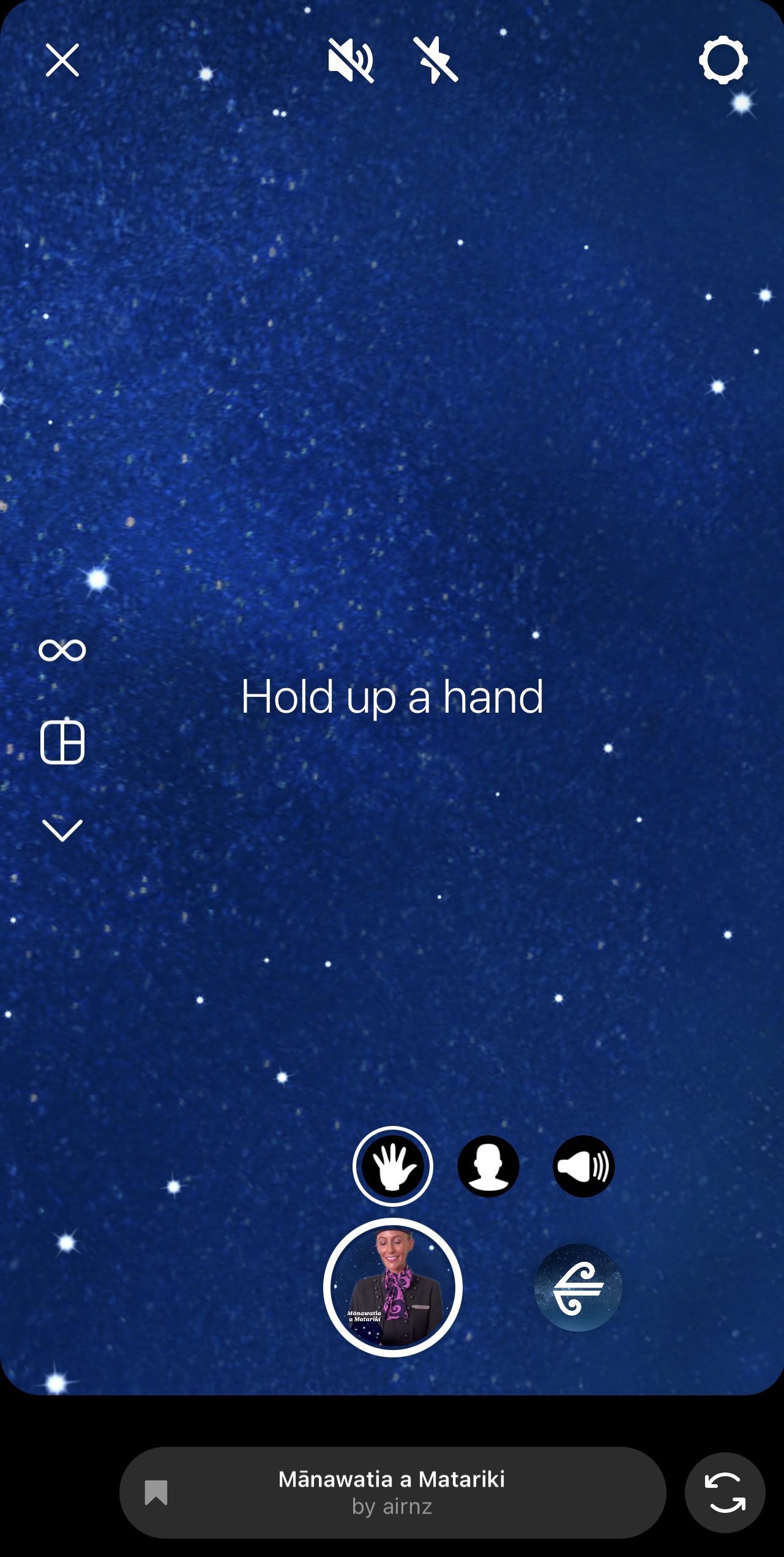
Task: Toggle the camera tools chevron
Action: [62, 831]
